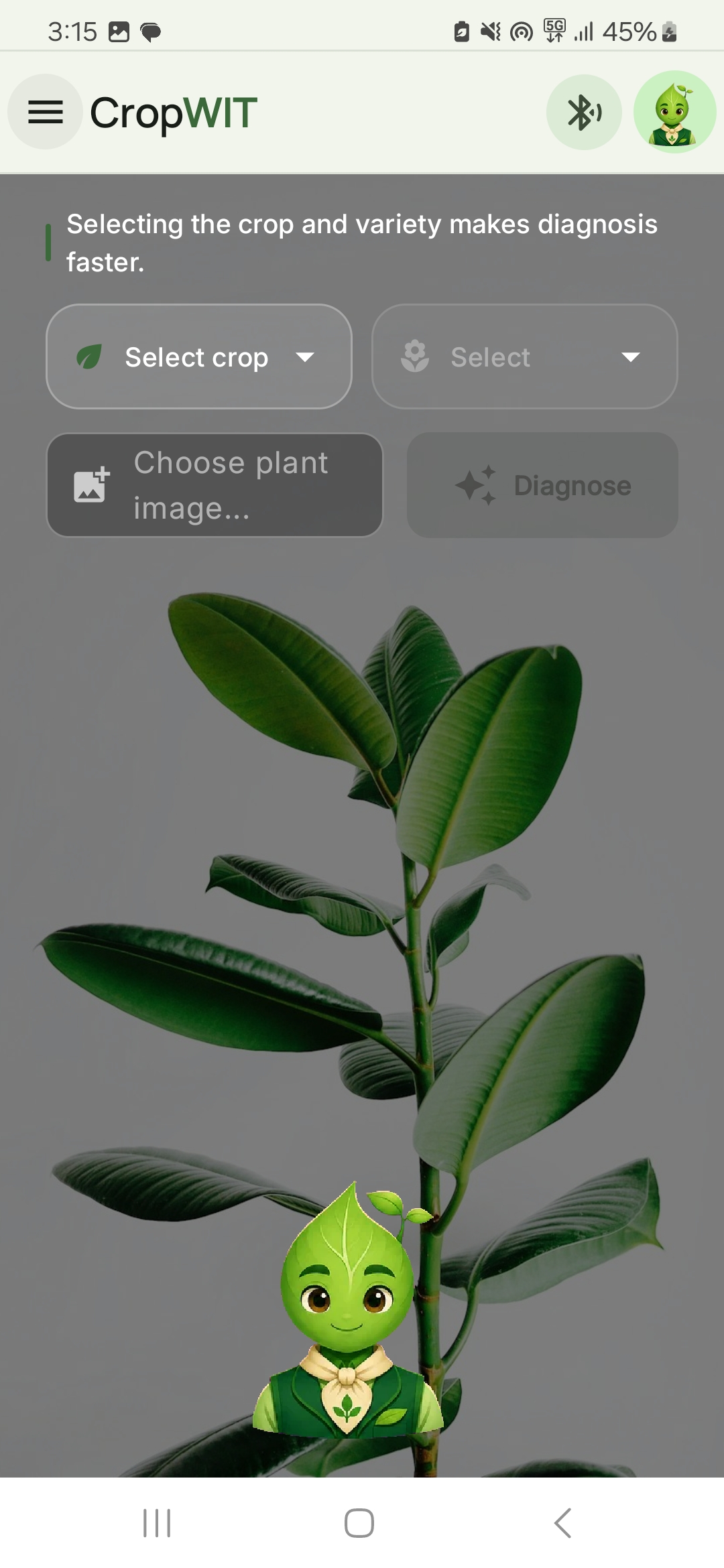Open the hamburger drawer menu

[45, 112]
